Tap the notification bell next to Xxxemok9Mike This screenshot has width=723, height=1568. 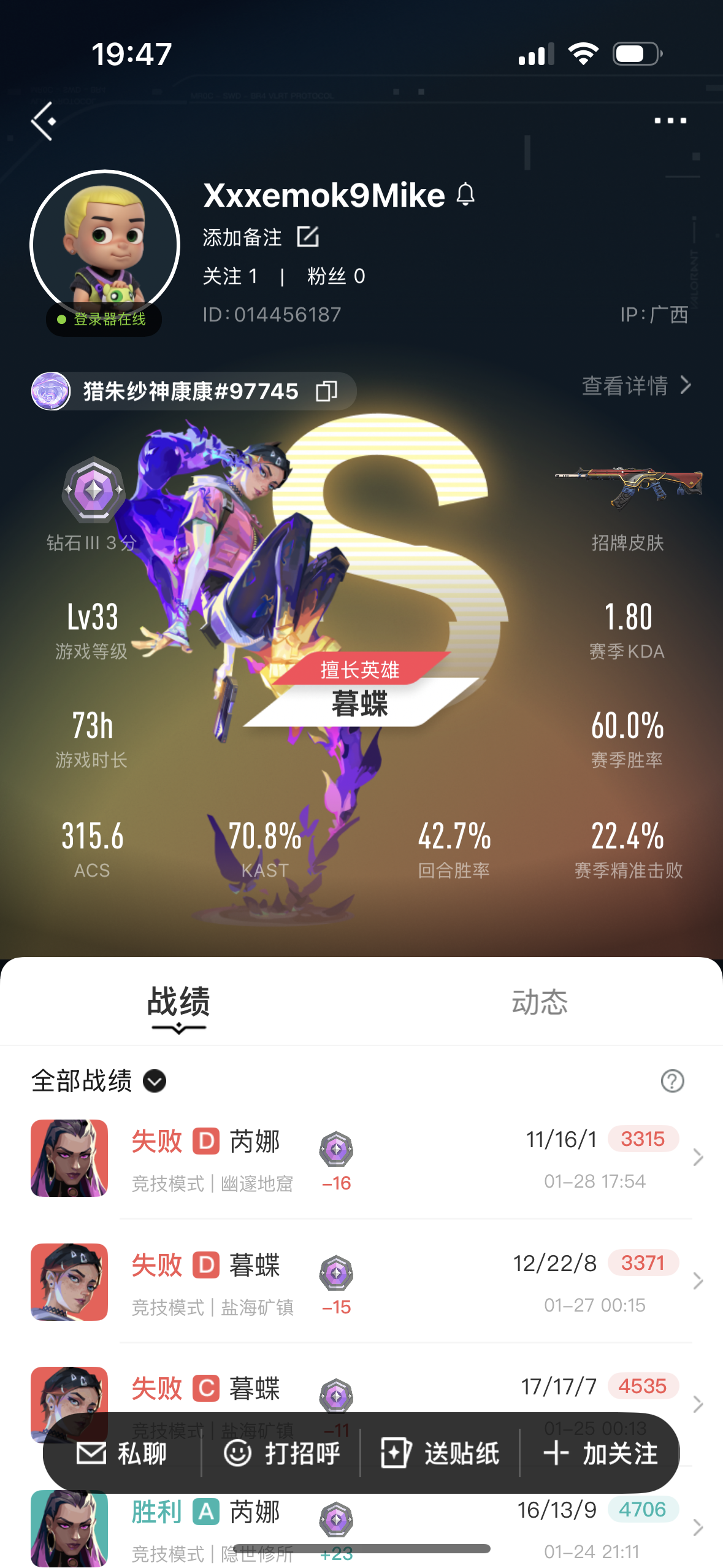[x=466, y=195]
